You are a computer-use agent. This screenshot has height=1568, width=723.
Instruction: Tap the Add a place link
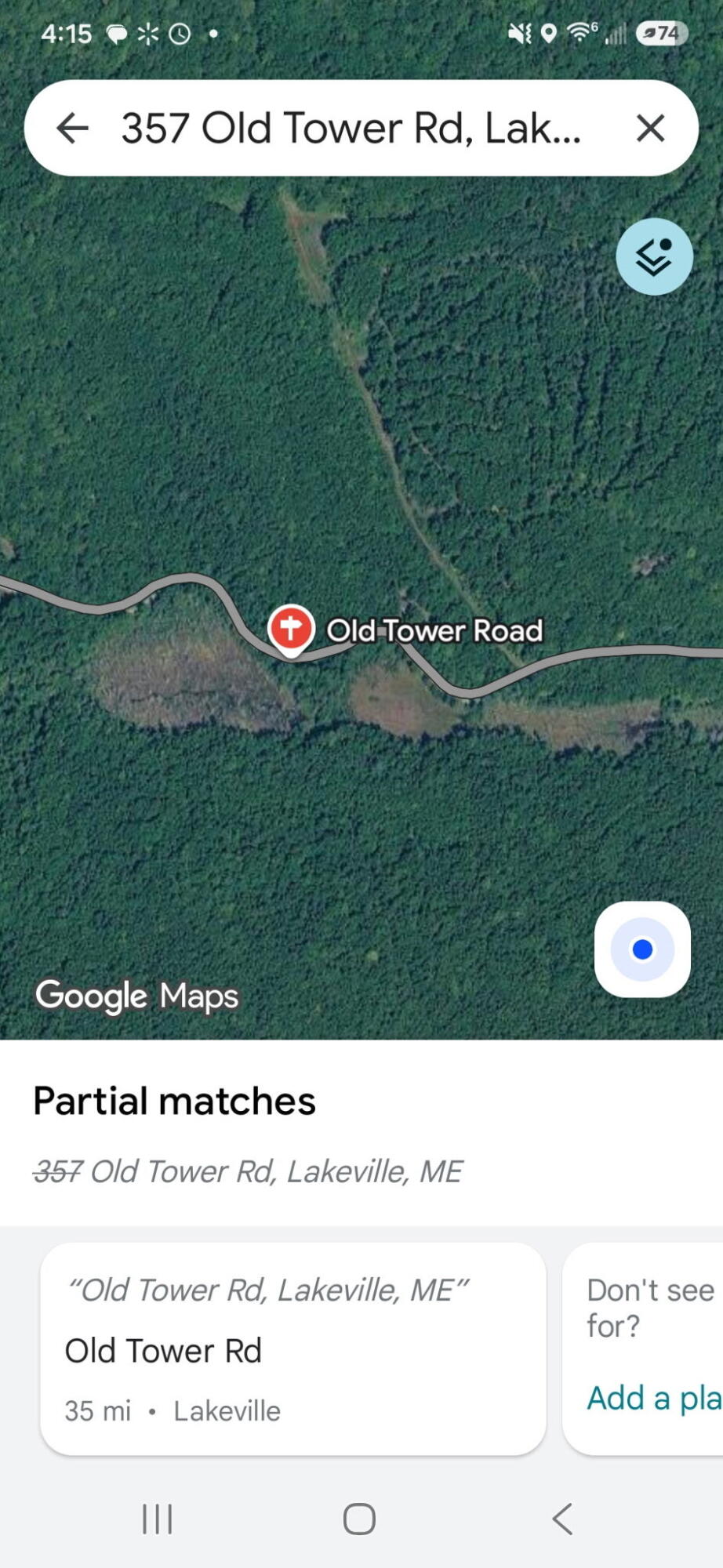[655, 1398]
